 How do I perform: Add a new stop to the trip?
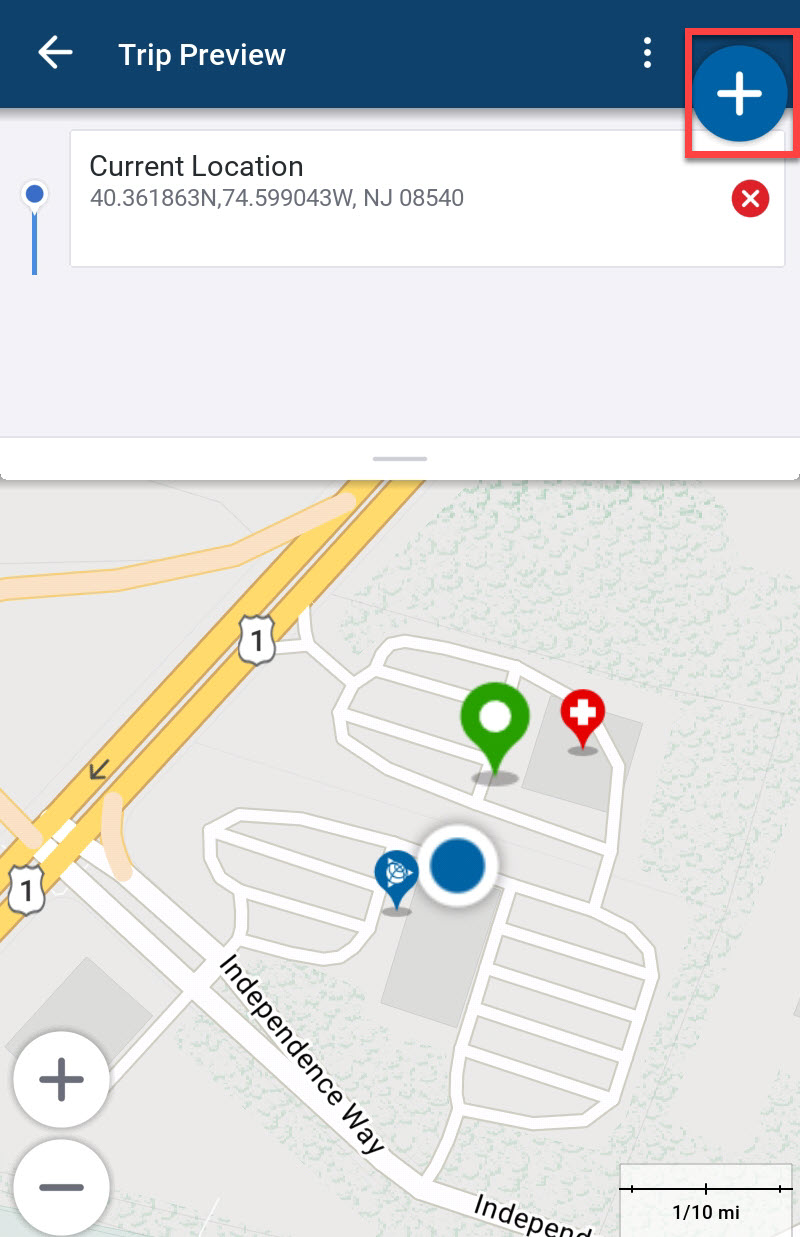coord(740,93)
